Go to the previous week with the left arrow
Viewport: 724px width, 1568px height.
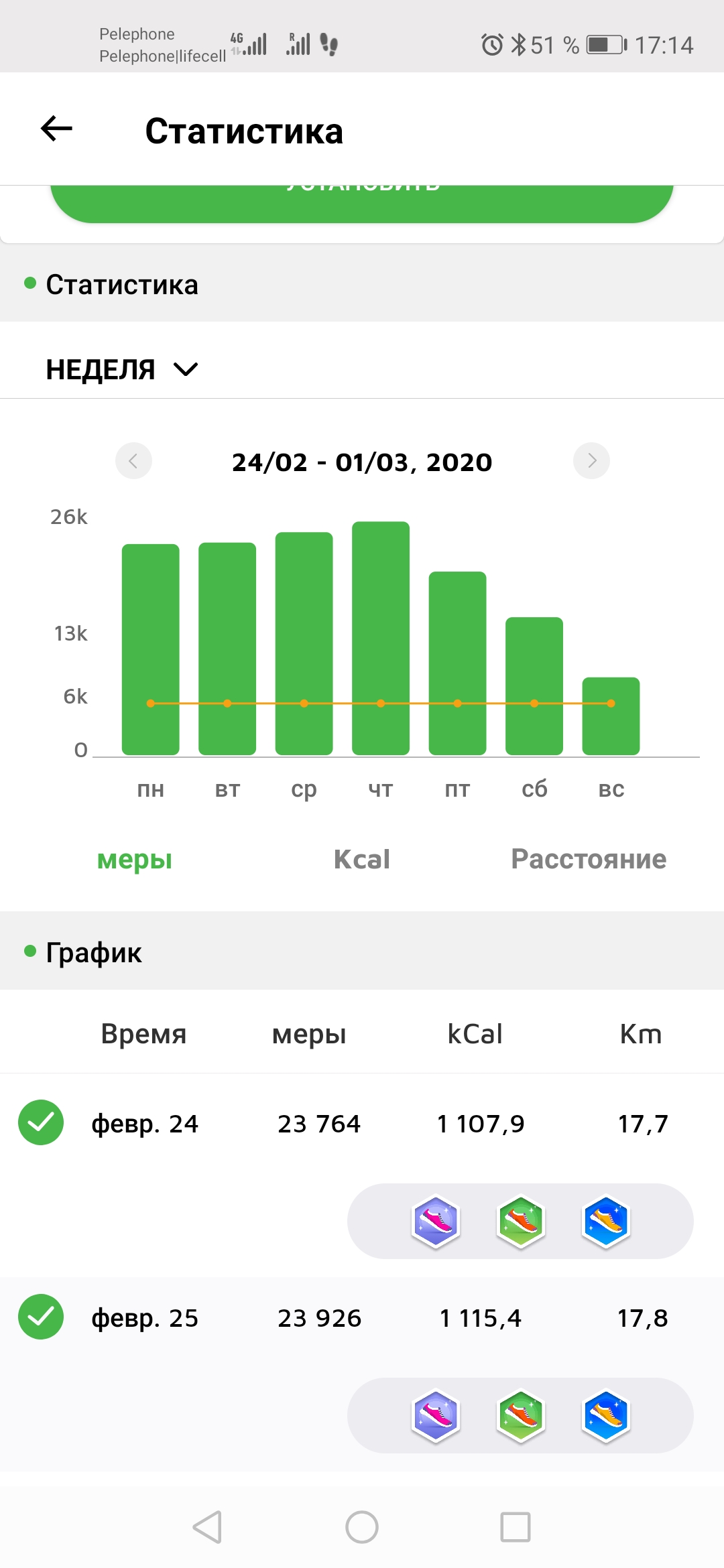(x=133, y=461)
